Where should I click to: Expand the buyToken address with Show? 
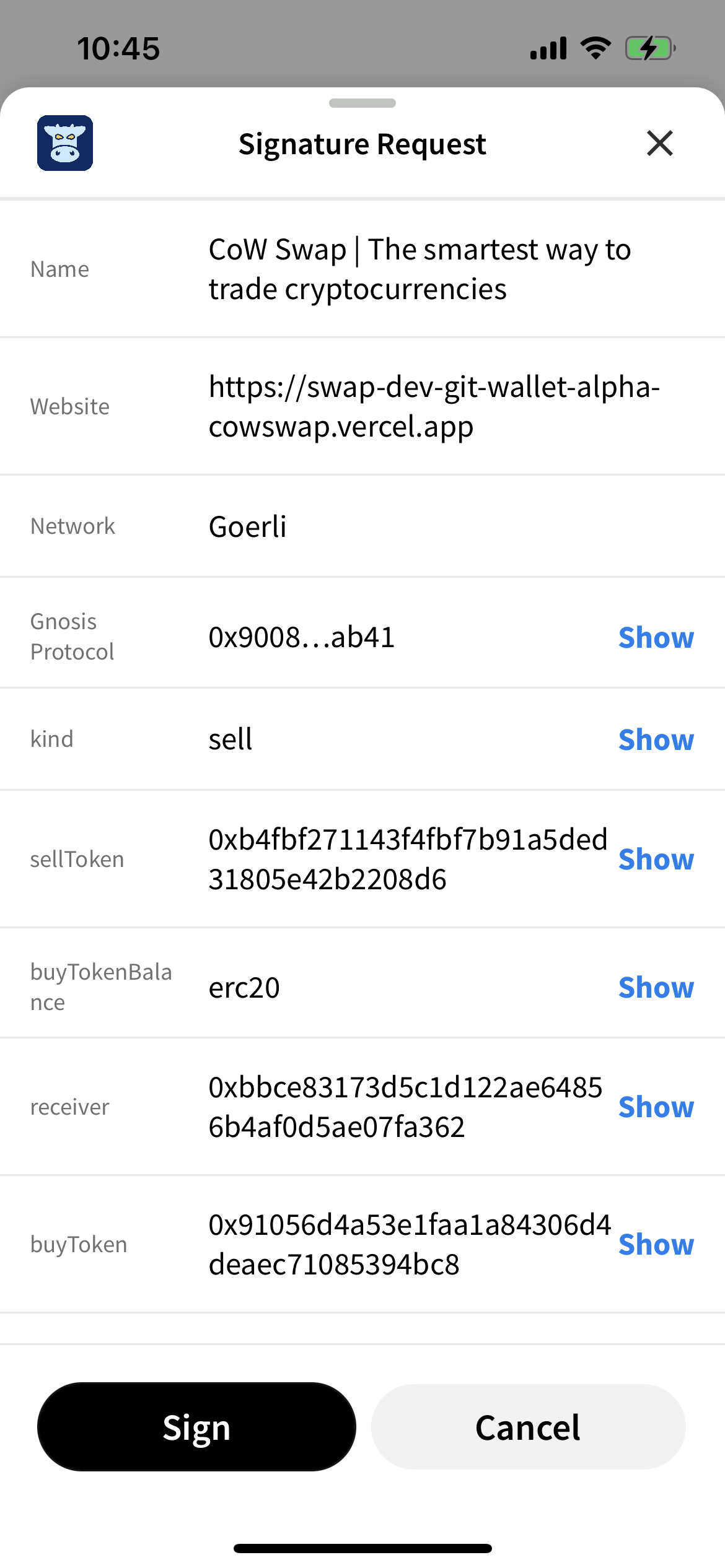pyautogui.click(x=656, y=1245)
